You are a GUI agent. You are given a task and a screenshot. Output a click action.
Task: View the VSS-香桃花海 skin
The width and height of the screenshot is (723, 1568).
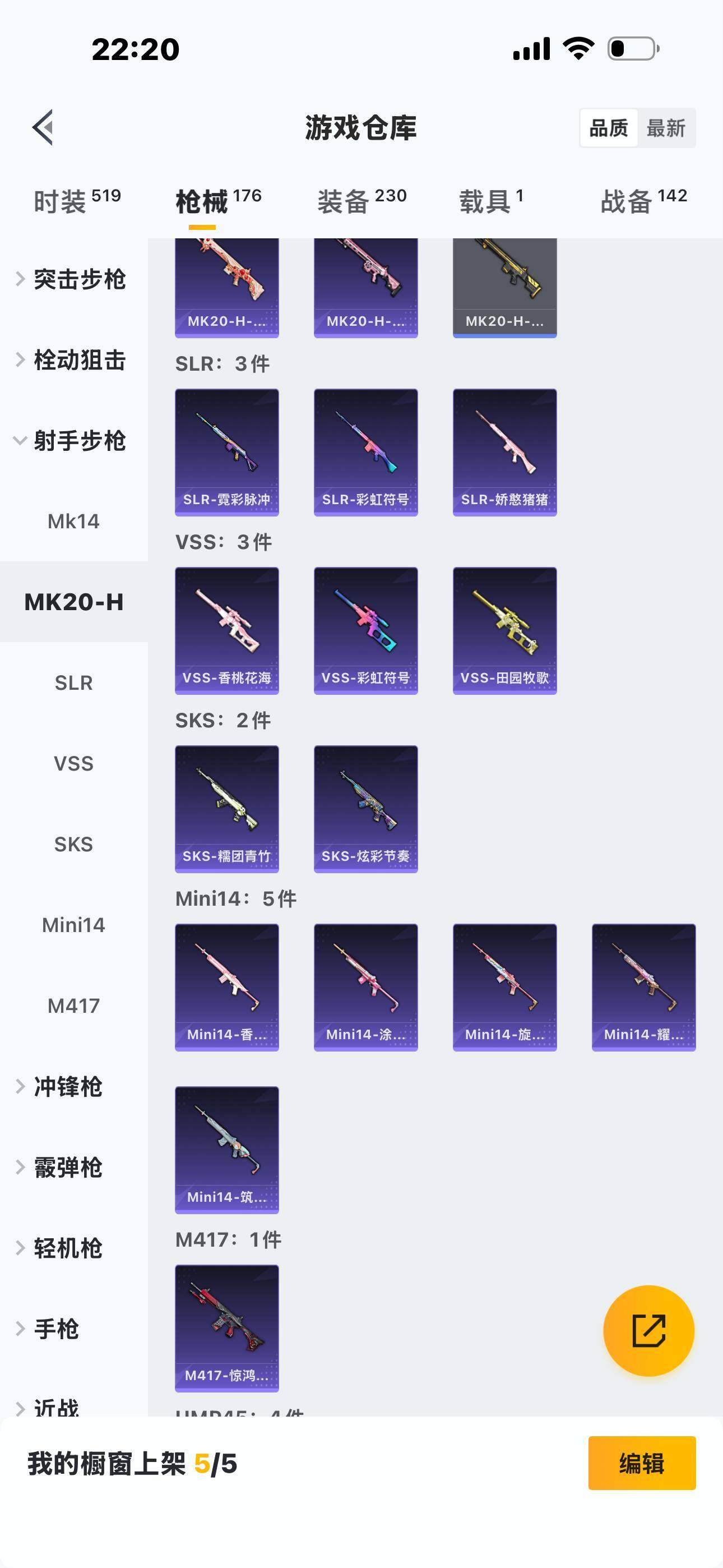pos(226,630)
